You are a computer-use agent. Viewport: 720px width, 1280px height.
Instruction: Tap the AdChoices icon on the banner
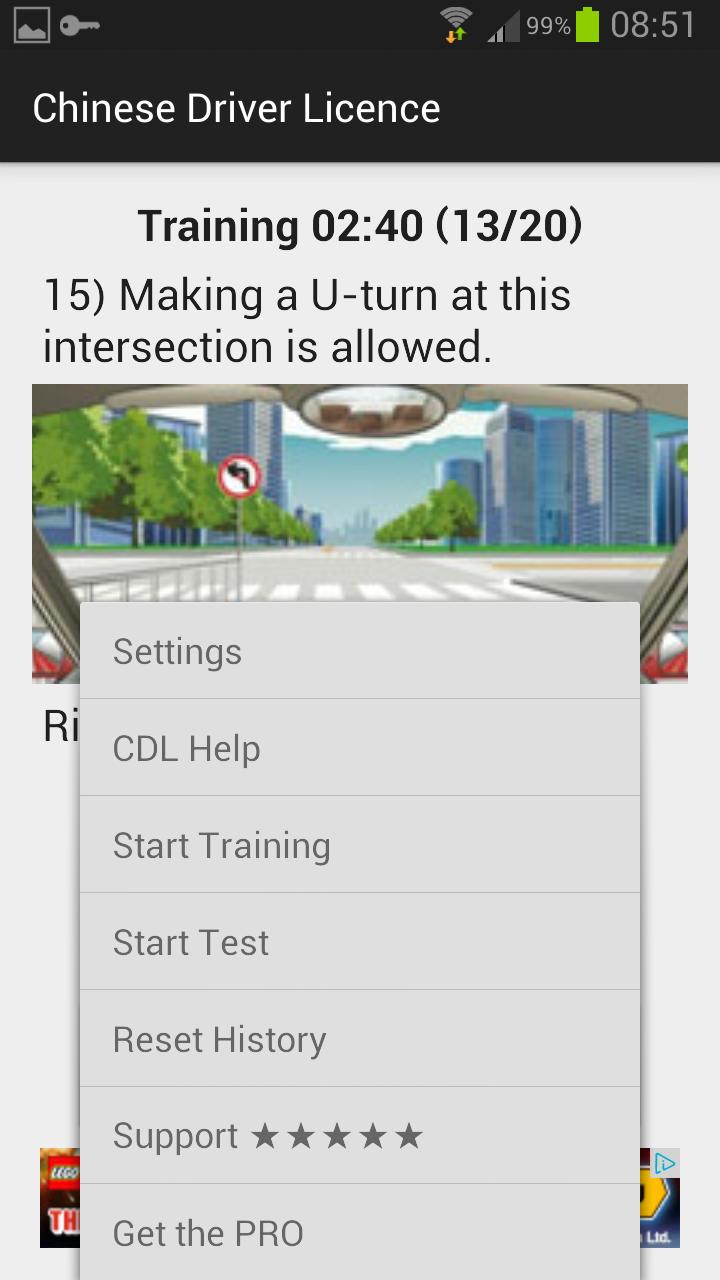coord(665,1163)
